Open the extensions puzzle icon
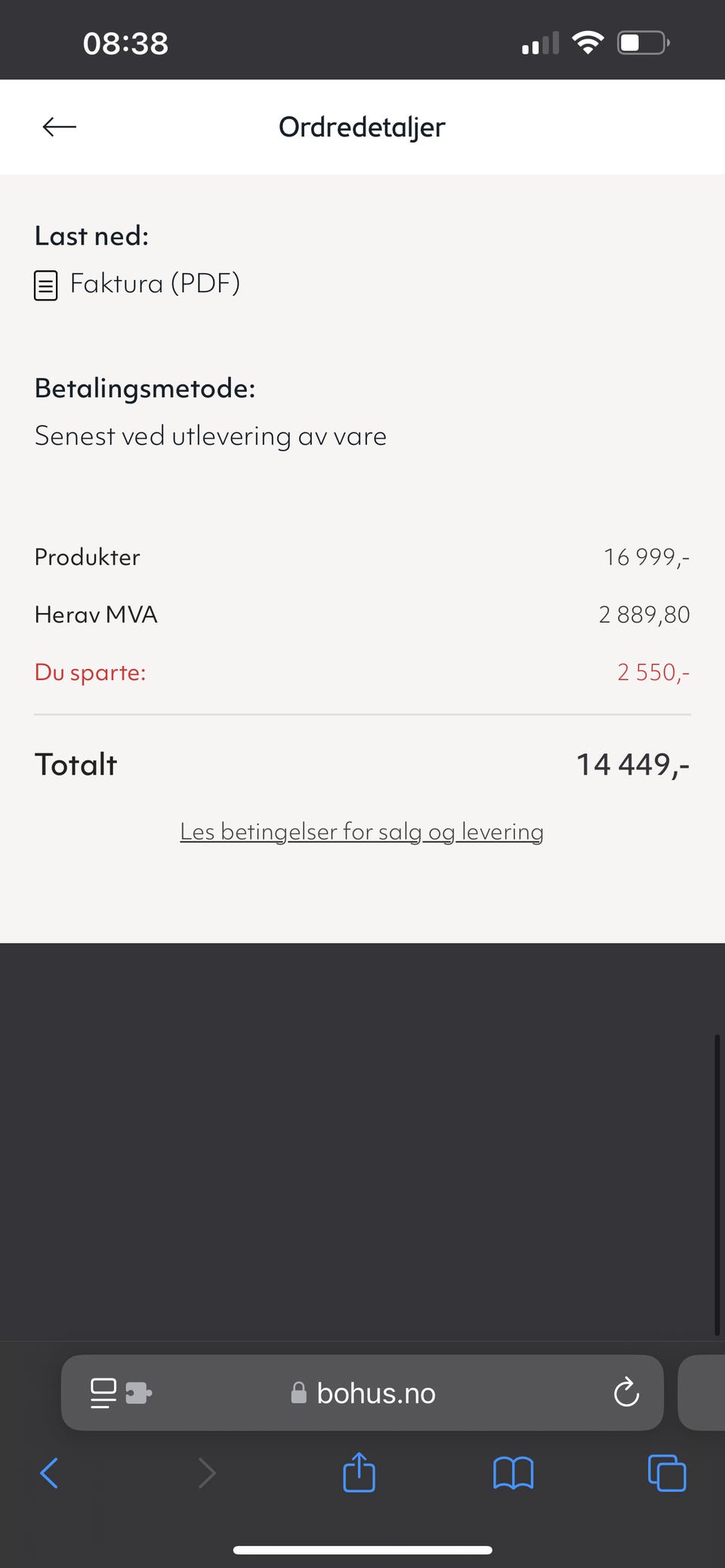Image resolution: width=725 pixels, height=1568 pixels. [x=137, y=1392]
